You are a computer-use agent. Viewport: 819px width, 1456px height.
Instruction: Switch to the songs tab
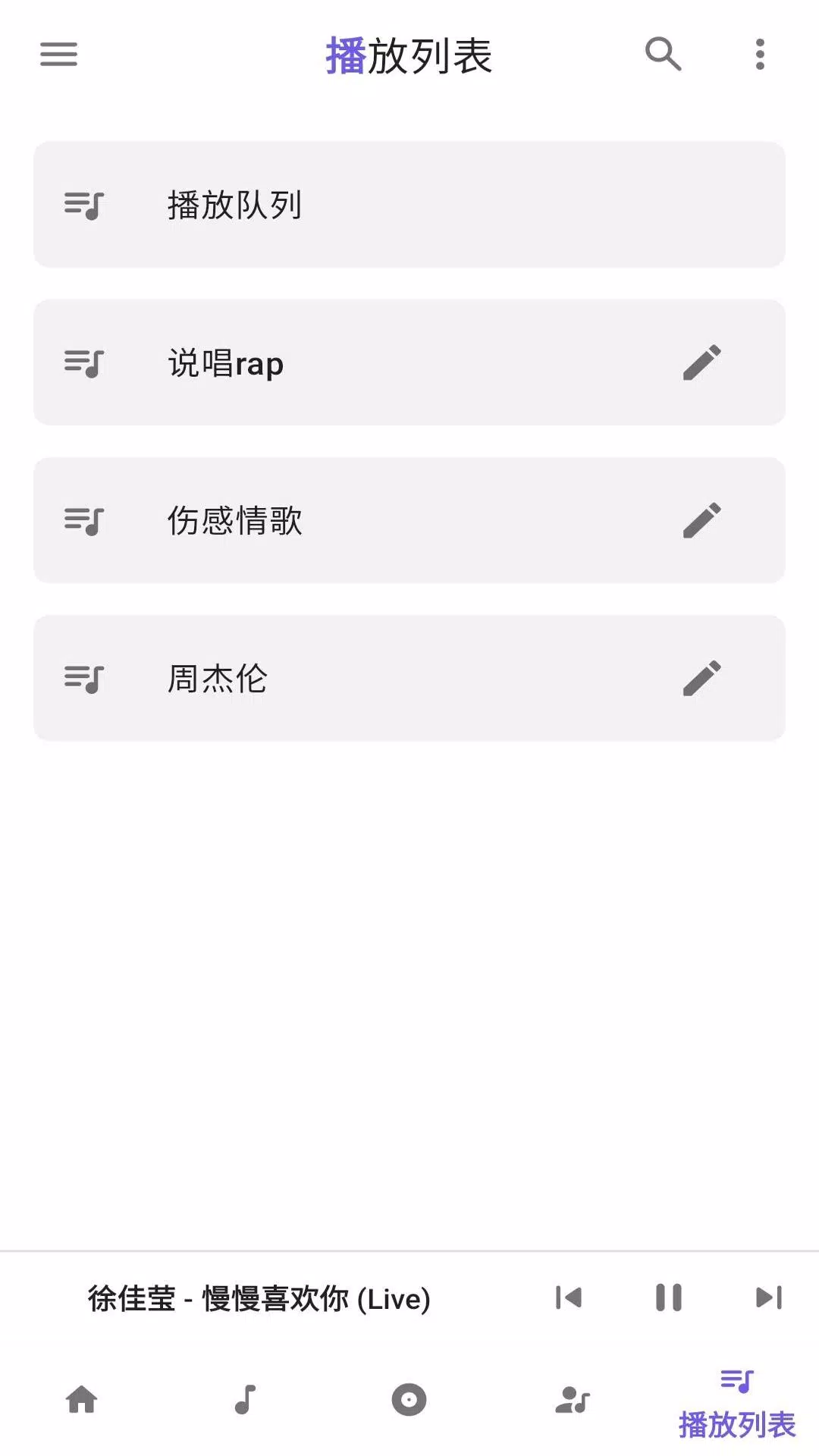click(x=246, y=1400)
